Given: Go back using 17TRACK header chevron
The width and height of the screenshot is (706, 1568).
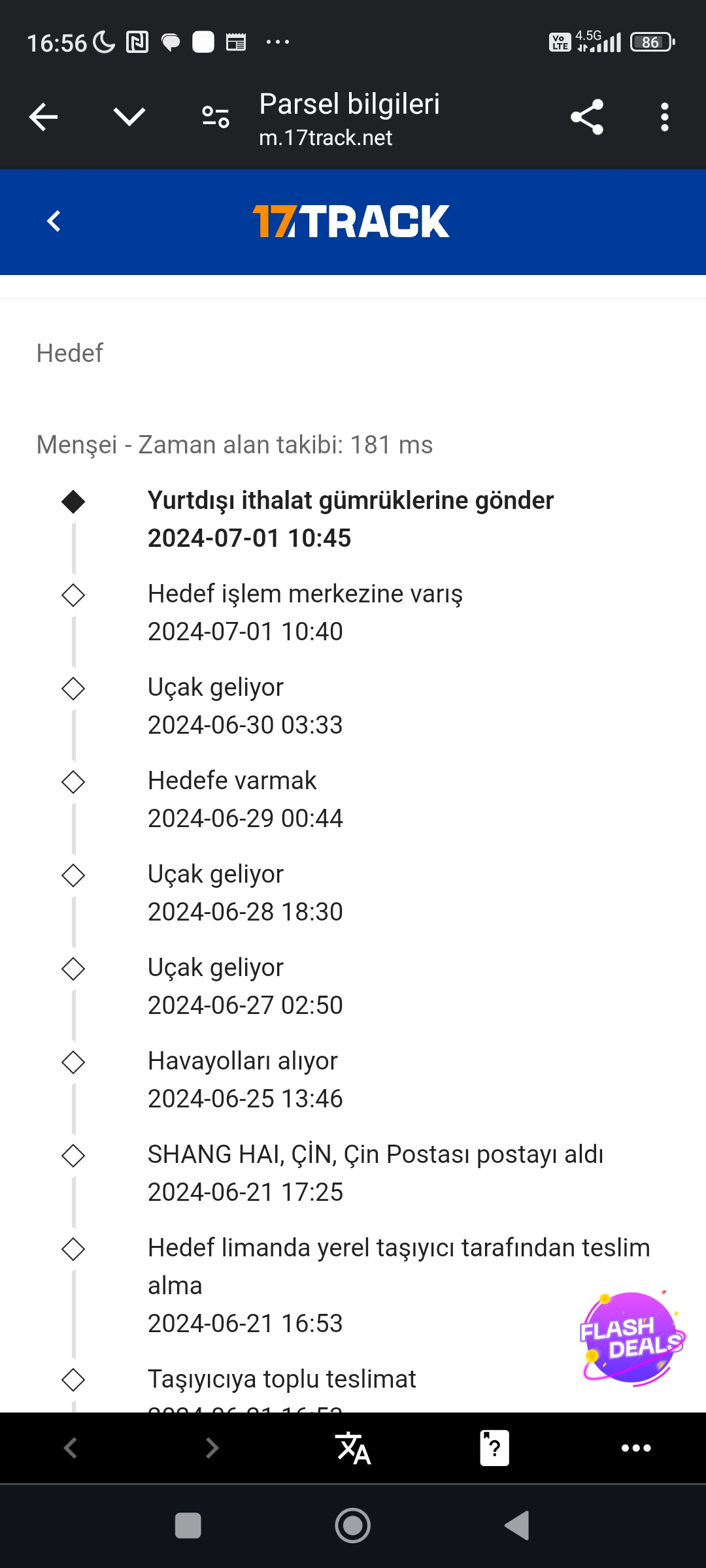Looking at the screenshot, I should pos(54,221).
